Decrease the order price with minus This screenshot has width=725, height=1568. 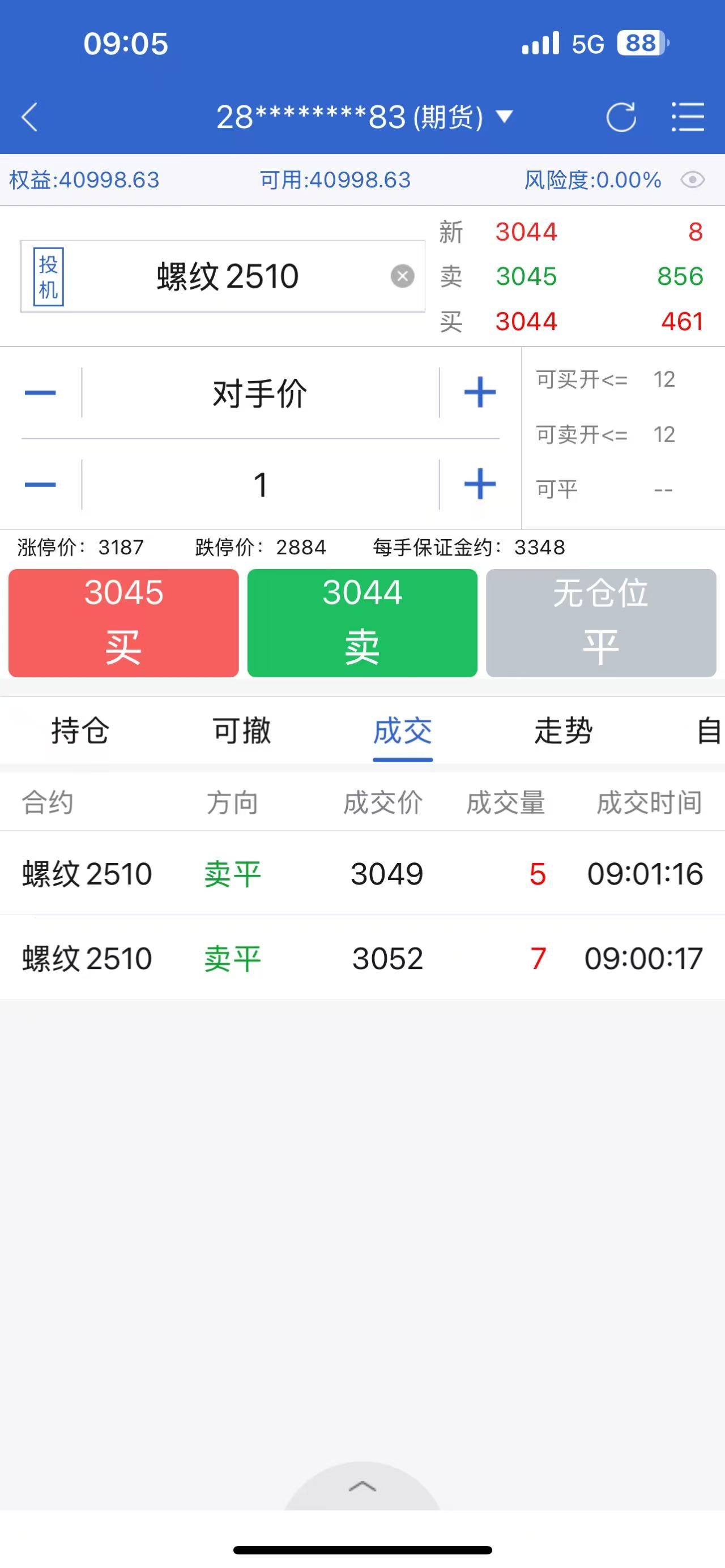click(x=40, y=392)
